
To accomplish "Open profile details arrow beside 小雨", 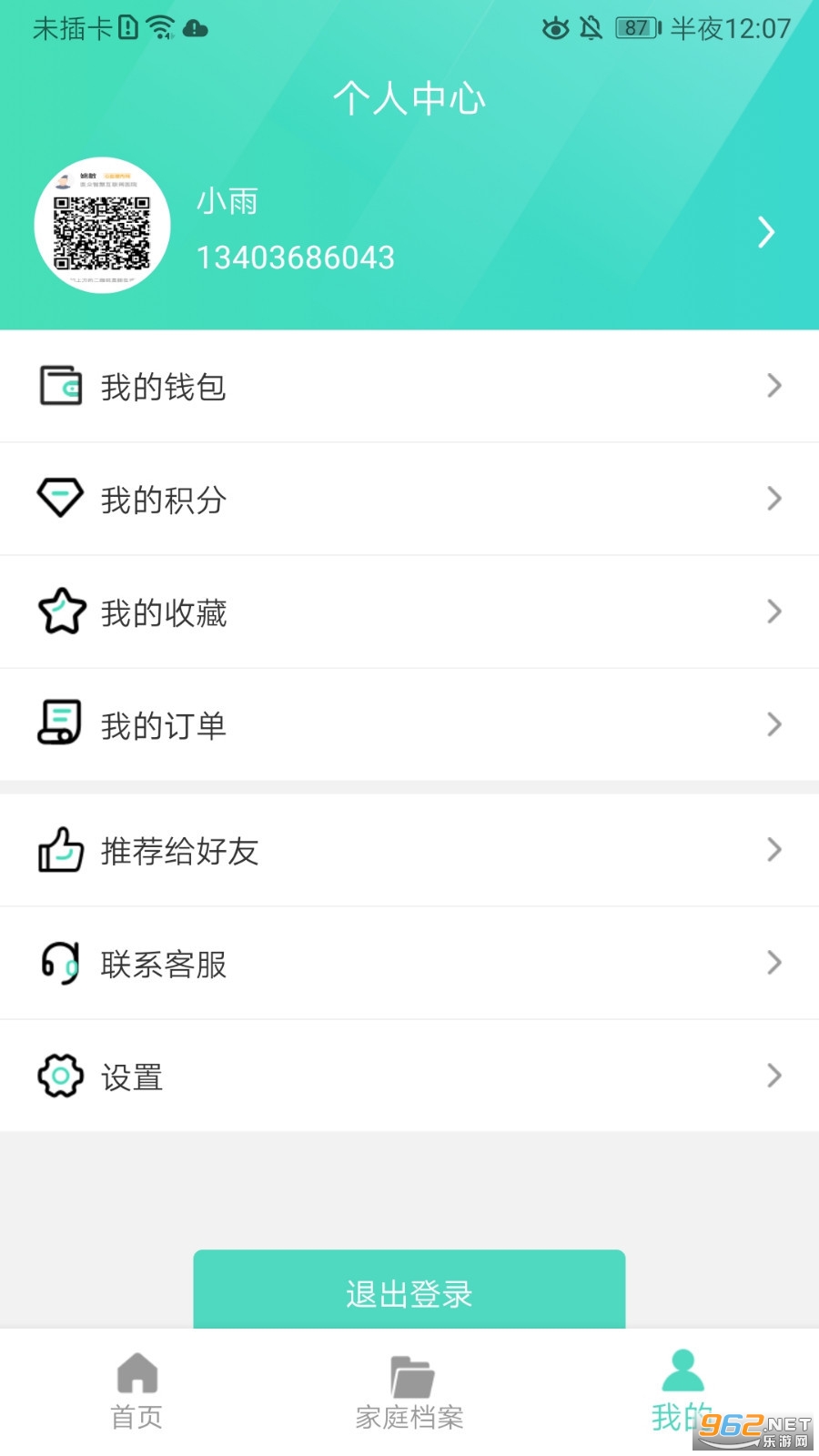I will click(766, 233).
